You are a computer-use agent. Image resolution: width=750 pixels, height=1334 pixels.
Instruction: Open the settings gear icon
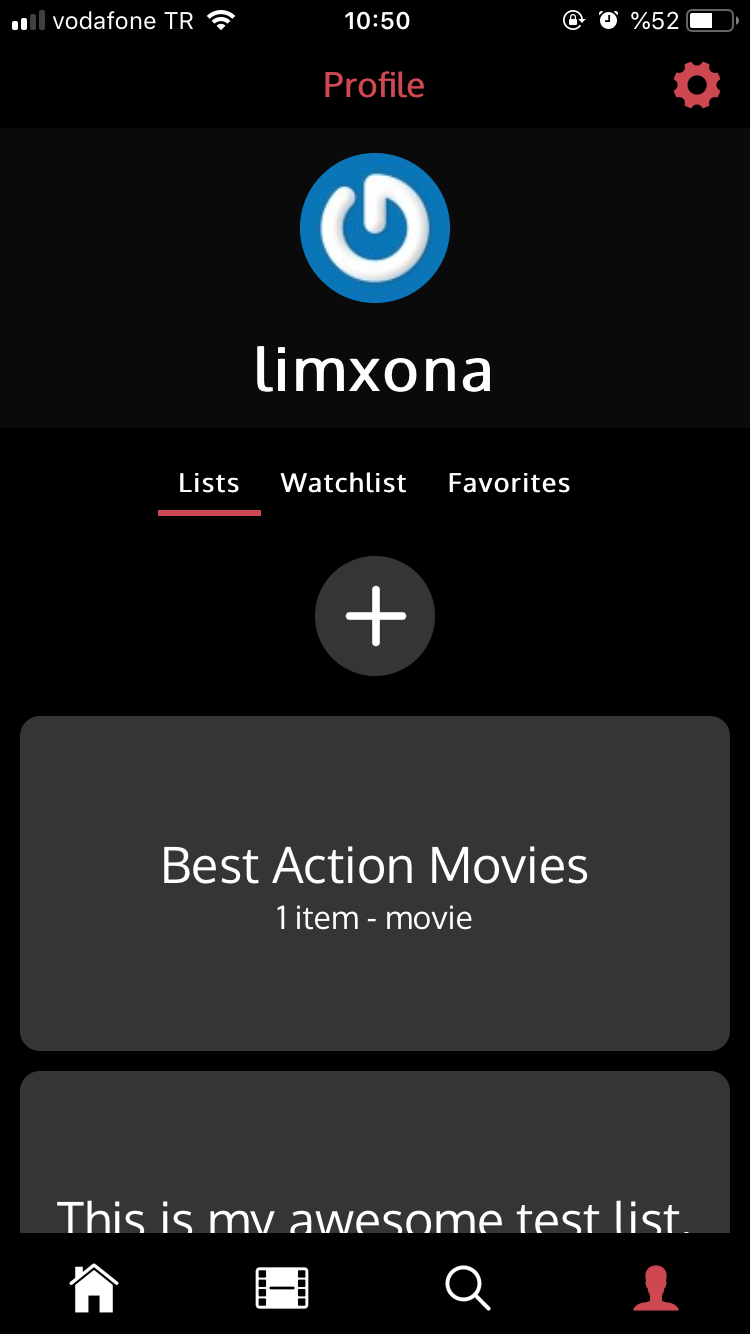pyautogui.click(x=697, y=85)
